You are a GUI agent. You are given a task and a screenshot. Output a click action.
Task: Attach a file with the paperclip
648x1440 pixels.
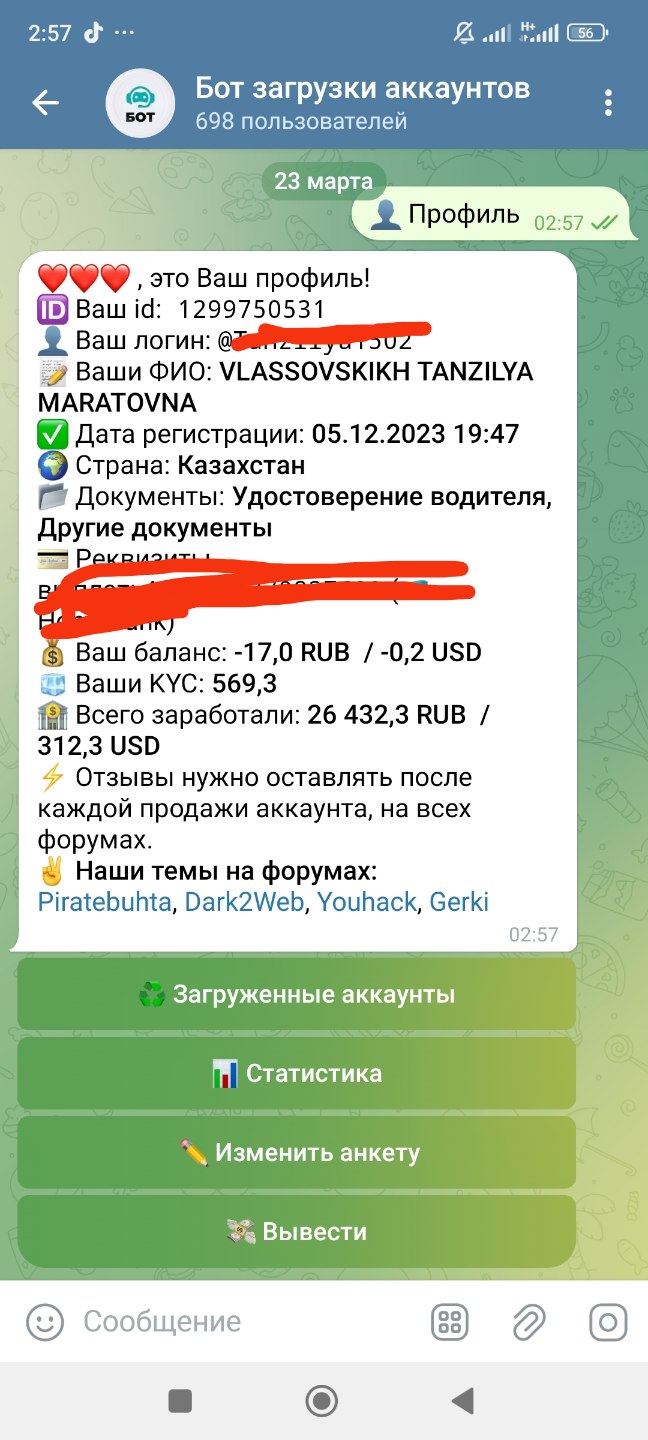[x=528, y=1322]
